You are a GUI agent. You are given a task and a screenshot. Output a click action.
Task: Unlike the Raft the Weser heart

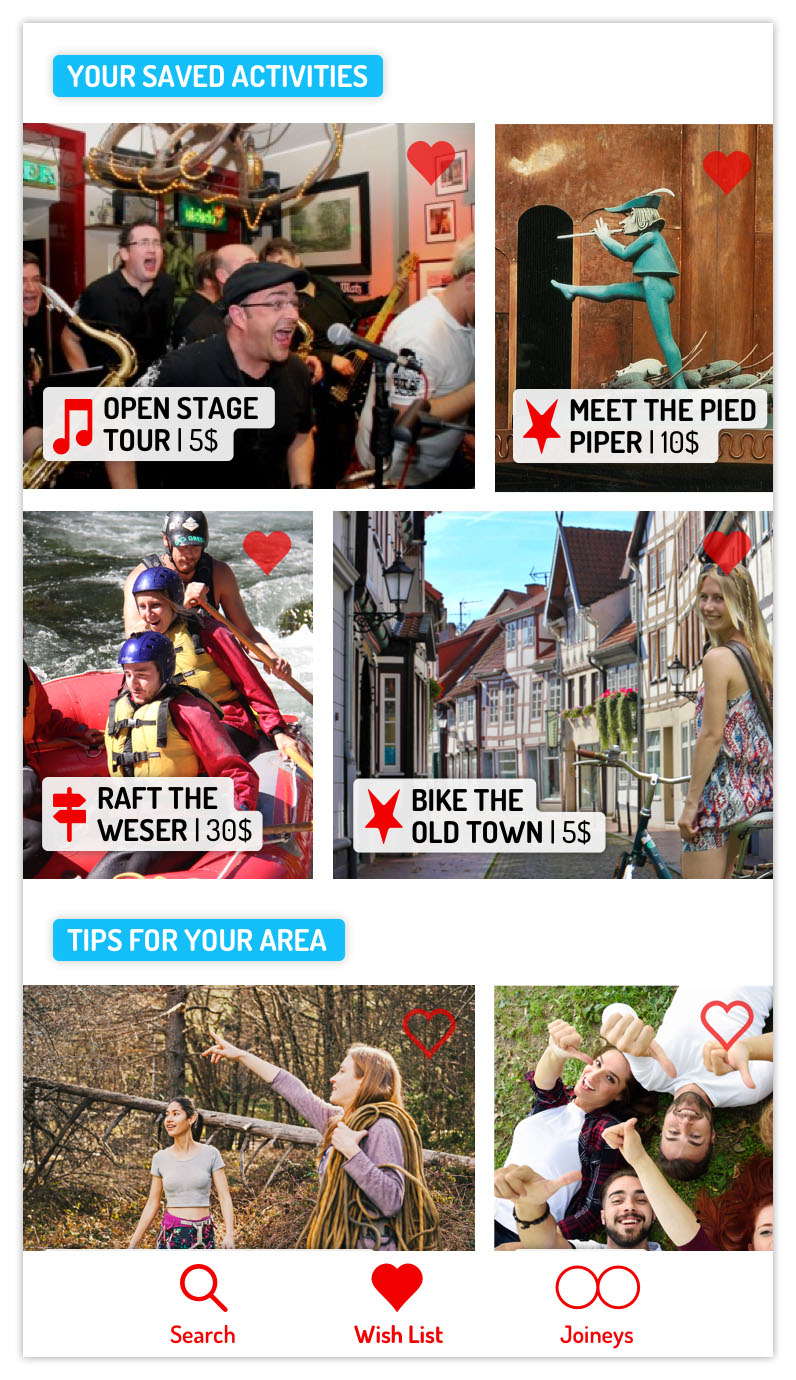(x=267, y=551)
